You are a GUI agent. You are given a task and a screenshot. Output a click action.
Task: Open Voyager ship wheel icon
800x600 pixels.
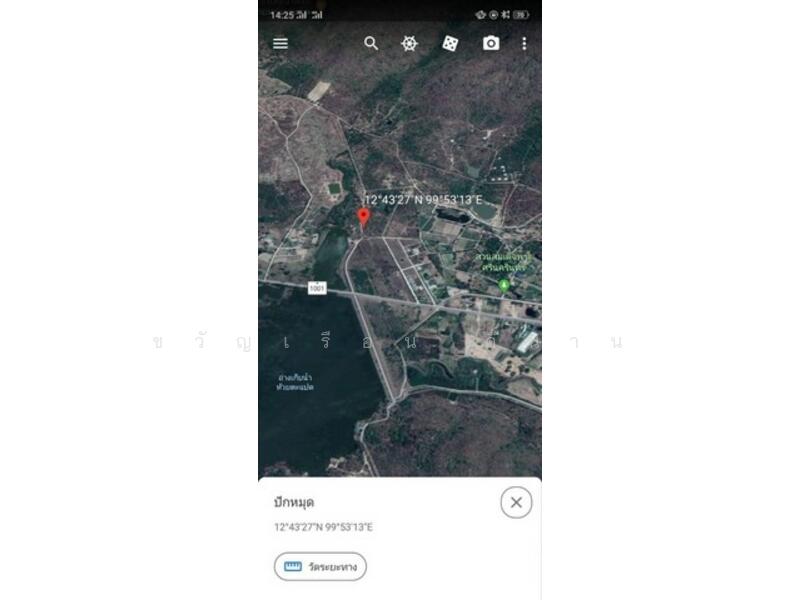coord(409,43)
